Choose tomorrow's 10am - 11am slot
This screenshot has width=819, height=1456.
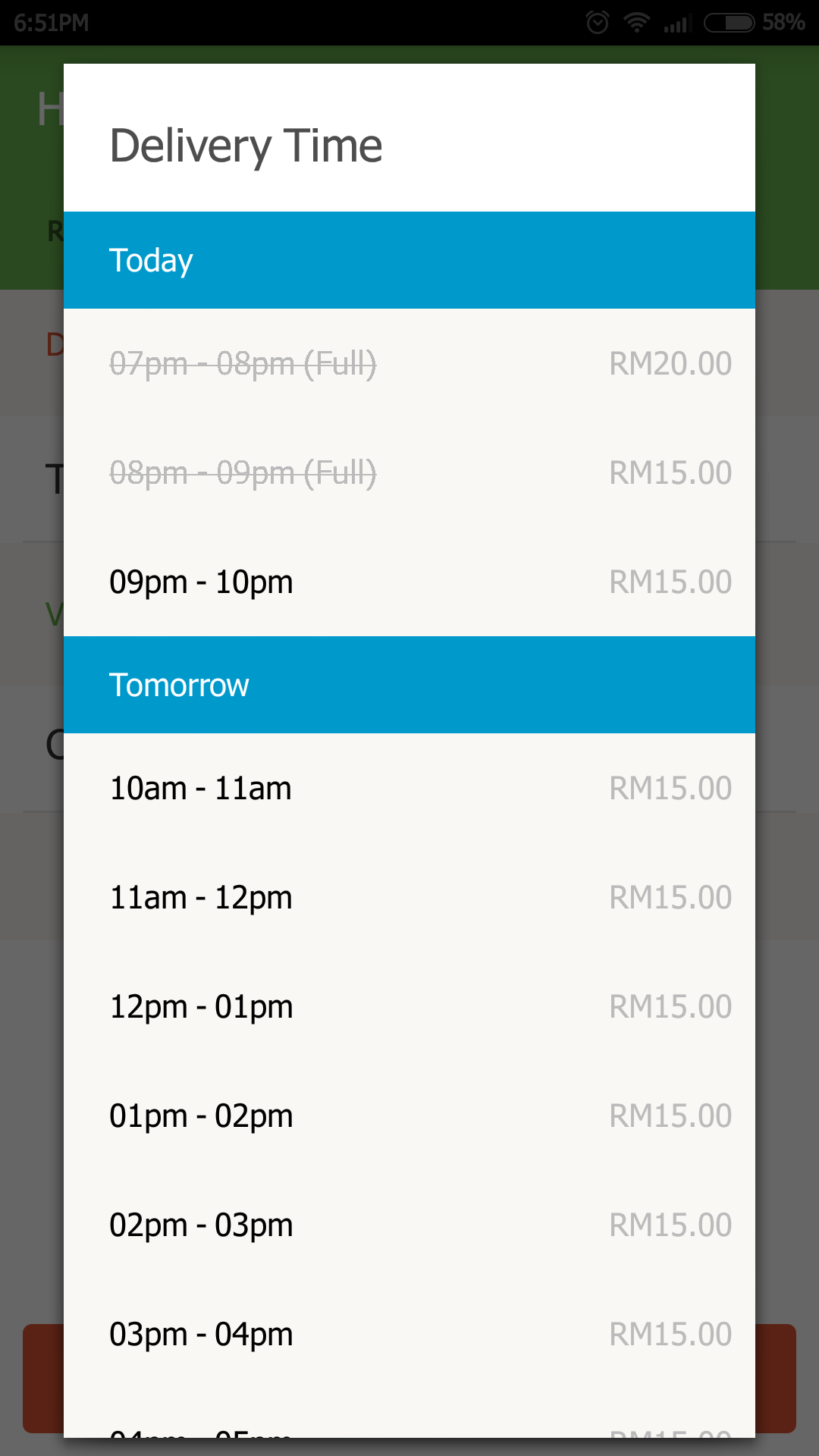409,788
